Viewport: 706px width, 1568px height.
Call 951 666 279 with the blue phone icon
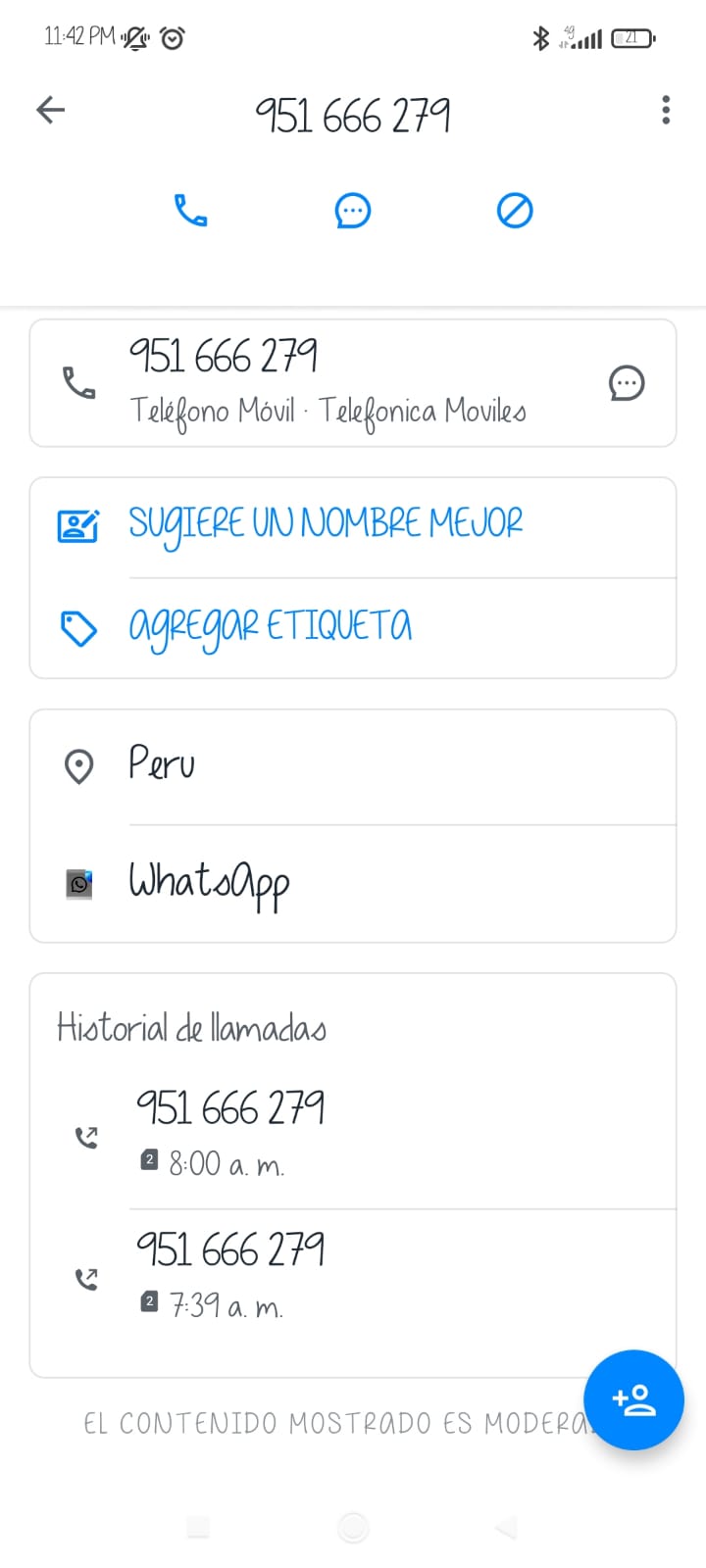click(x=190, y=211)
